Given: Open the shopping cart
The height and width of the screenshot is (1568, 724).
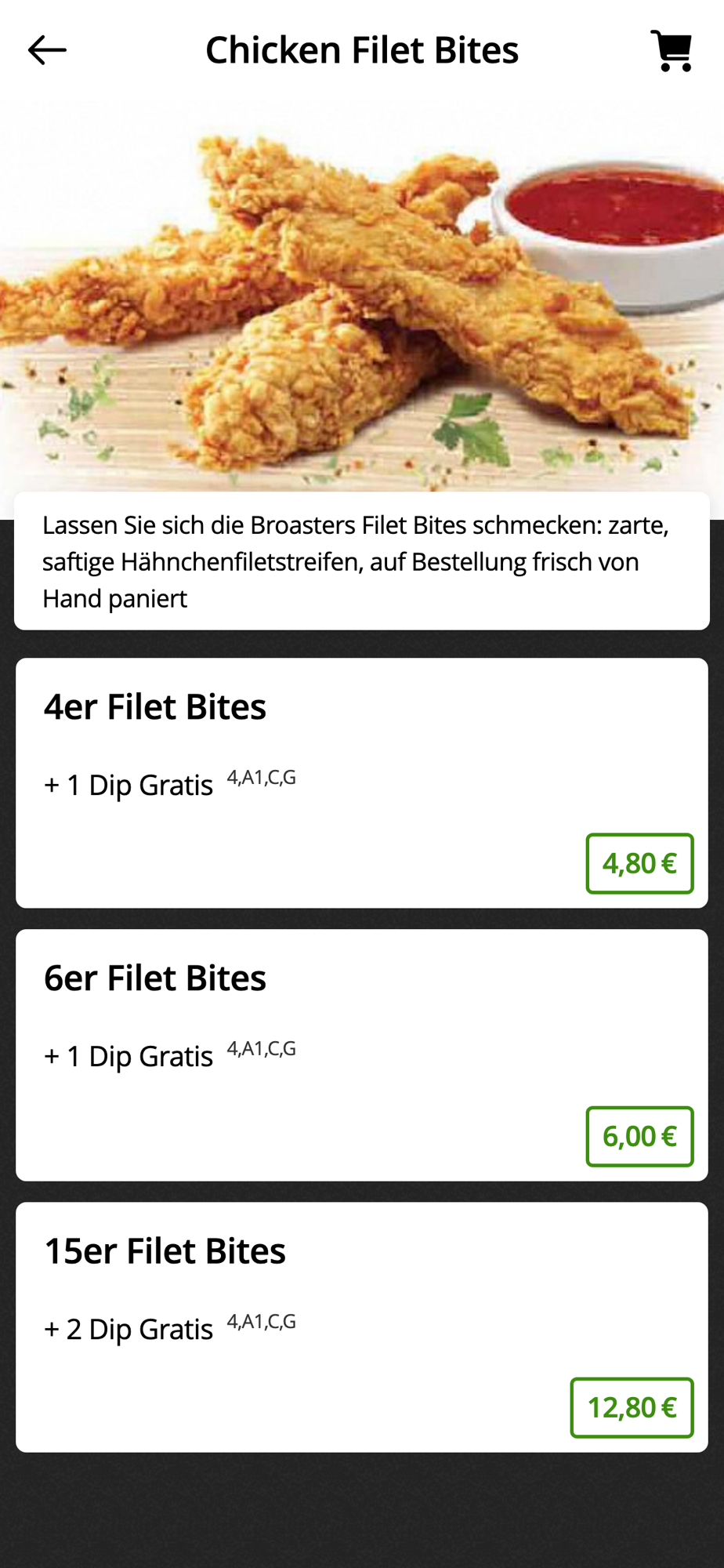Looking at the screenshot, I should (672, 51).
